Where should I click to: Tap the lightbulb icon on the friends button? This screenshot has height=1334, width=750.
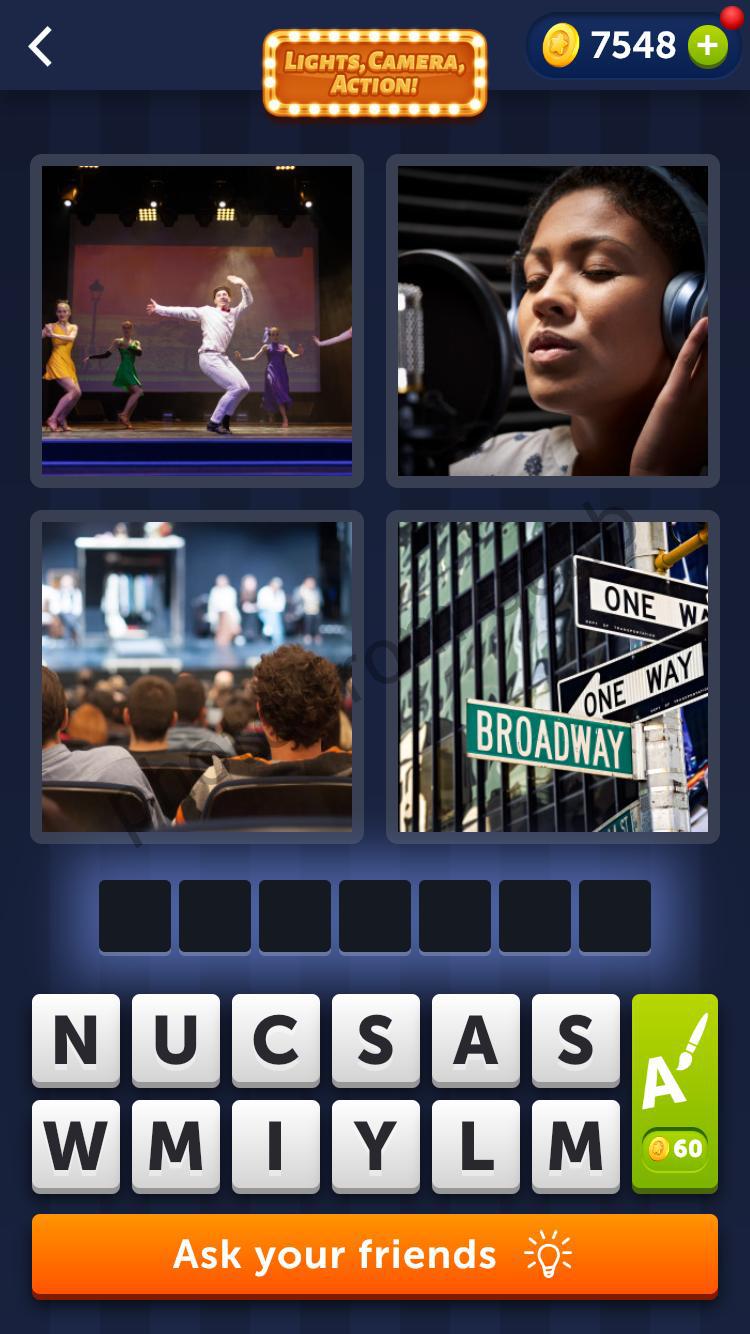click(547, 1254)
